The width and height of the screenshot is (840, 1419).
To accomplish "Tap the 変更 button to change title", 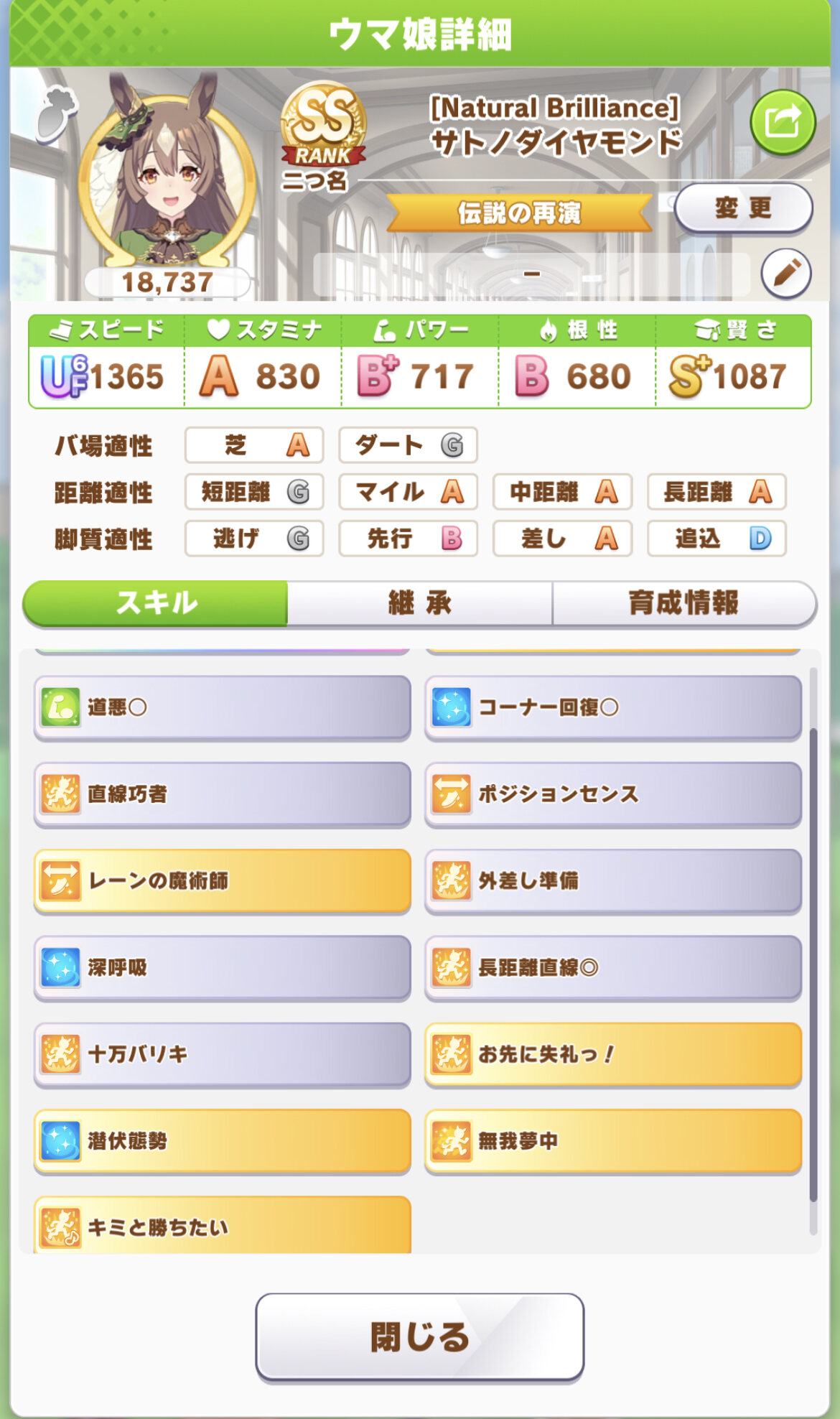I will tap(743, 208).
